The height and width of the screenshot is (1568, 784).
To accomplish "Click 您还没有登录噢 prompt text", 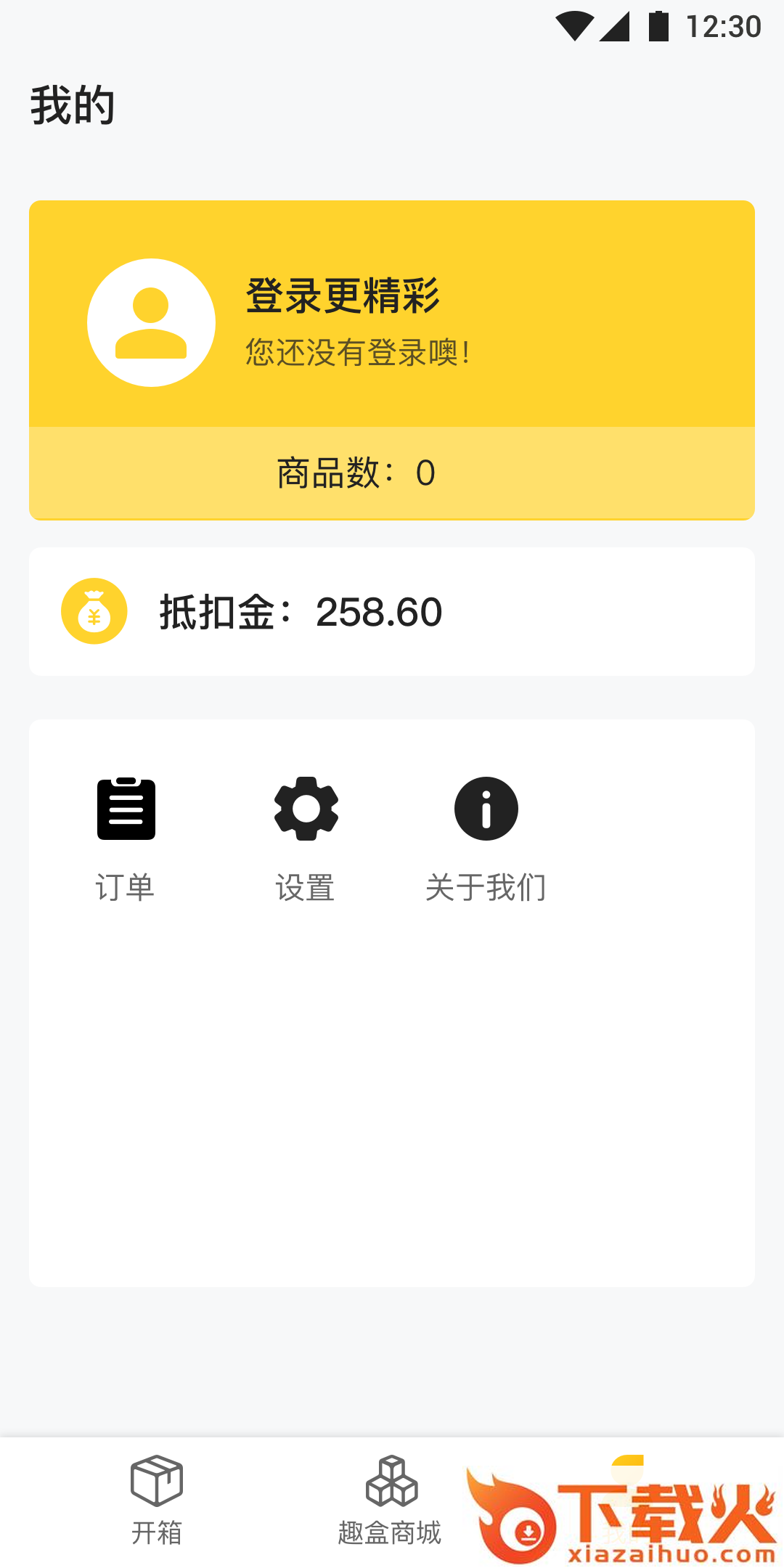I will pyautogui.click(x=355, y=351).
